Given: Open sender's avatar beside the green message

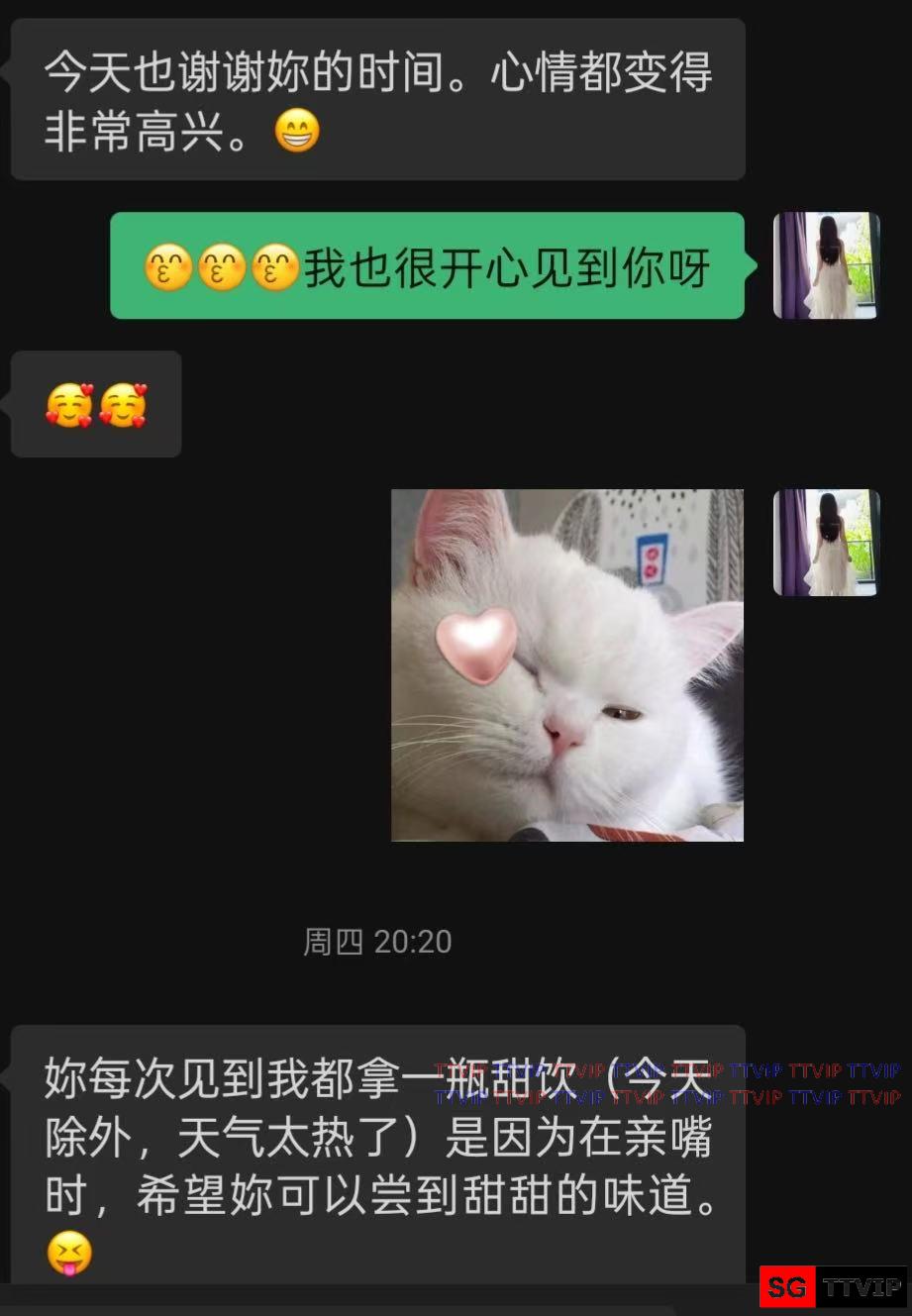Looking at the screenshot, I should (x=826, y=265).
